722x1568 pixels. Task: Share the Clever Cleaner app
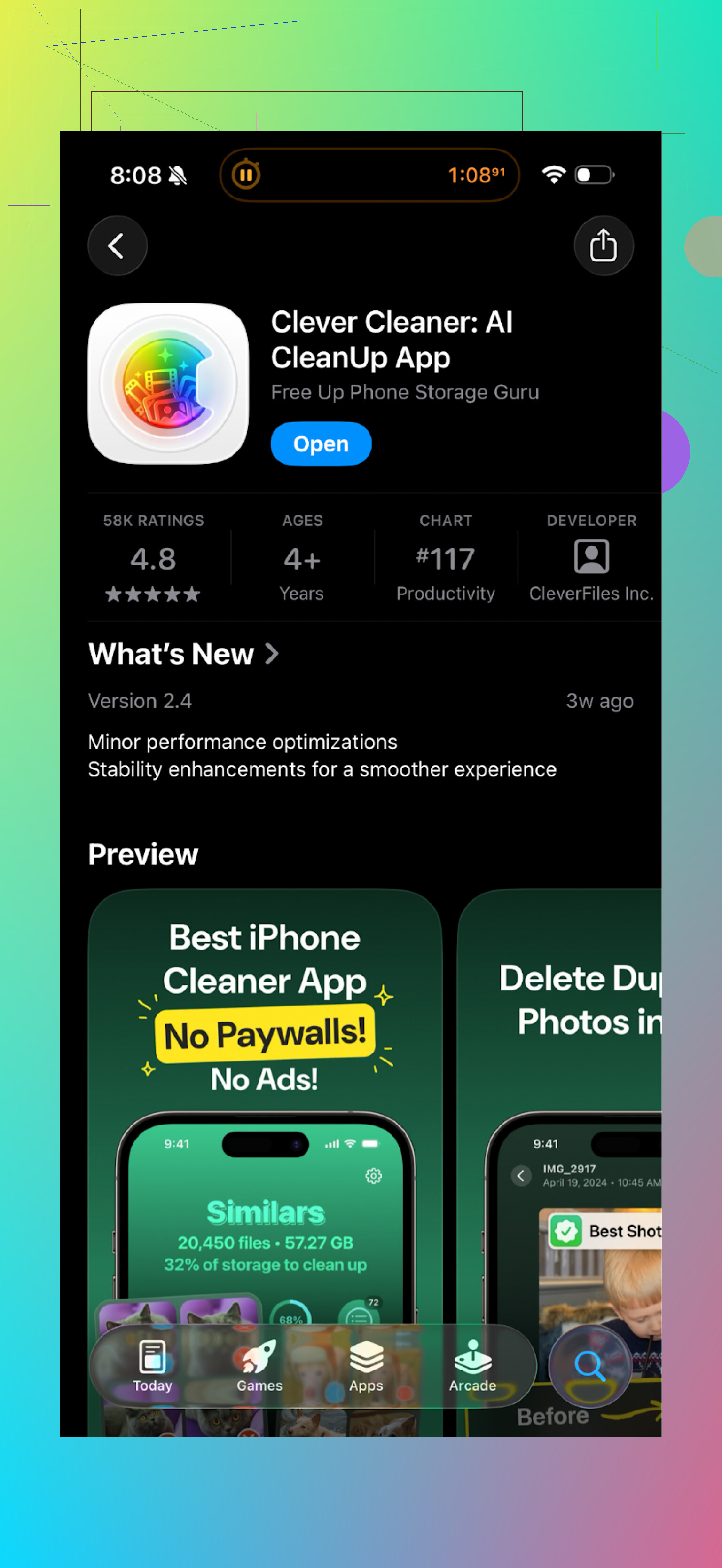[603, 246]
